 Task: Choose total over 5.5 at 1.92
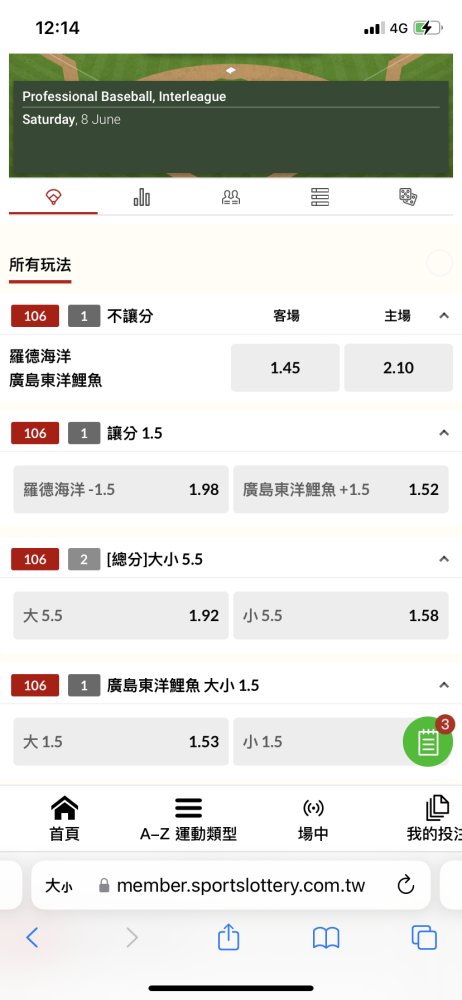(121, 615)
